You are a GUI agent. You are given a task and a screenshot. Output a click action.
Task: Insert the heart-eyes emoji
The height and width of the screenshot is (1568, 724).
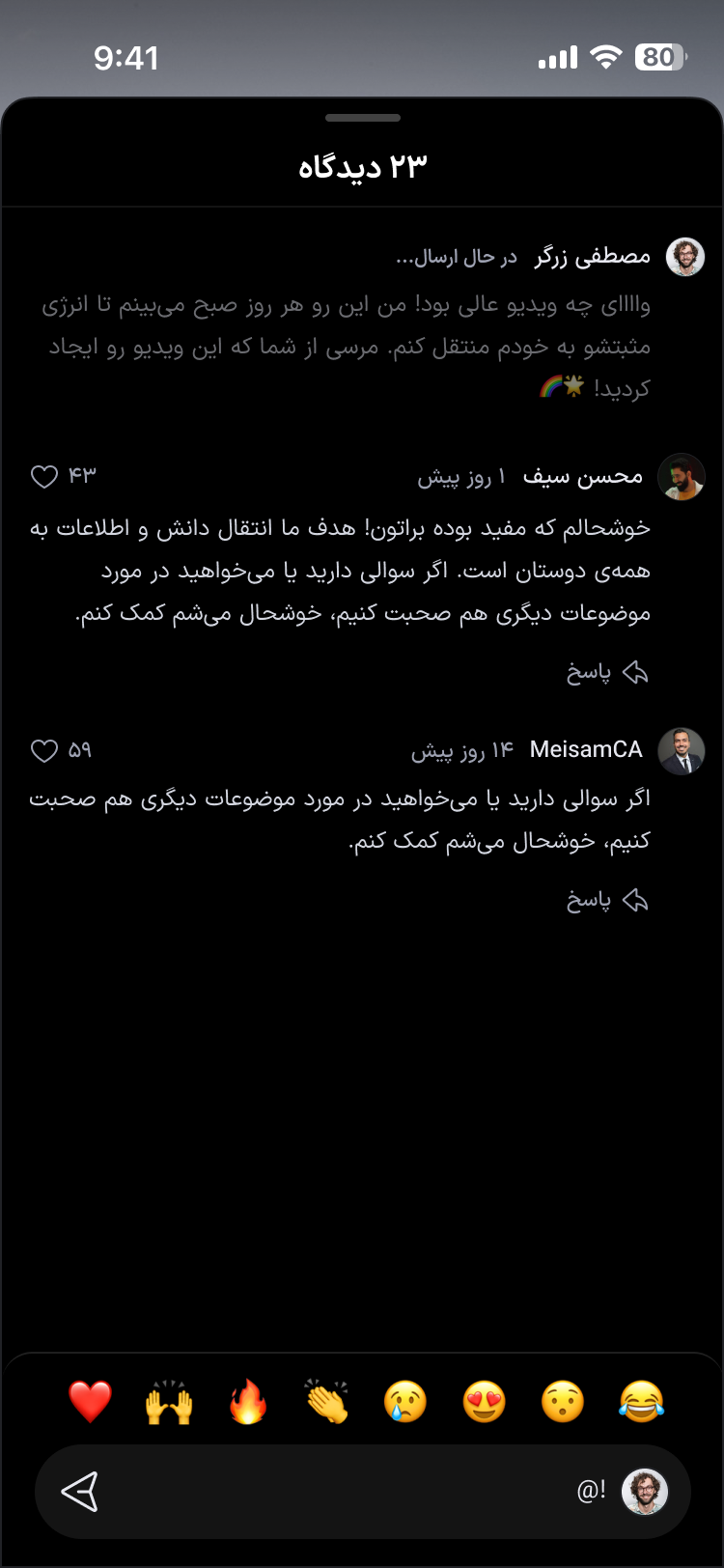point(485,1402)
